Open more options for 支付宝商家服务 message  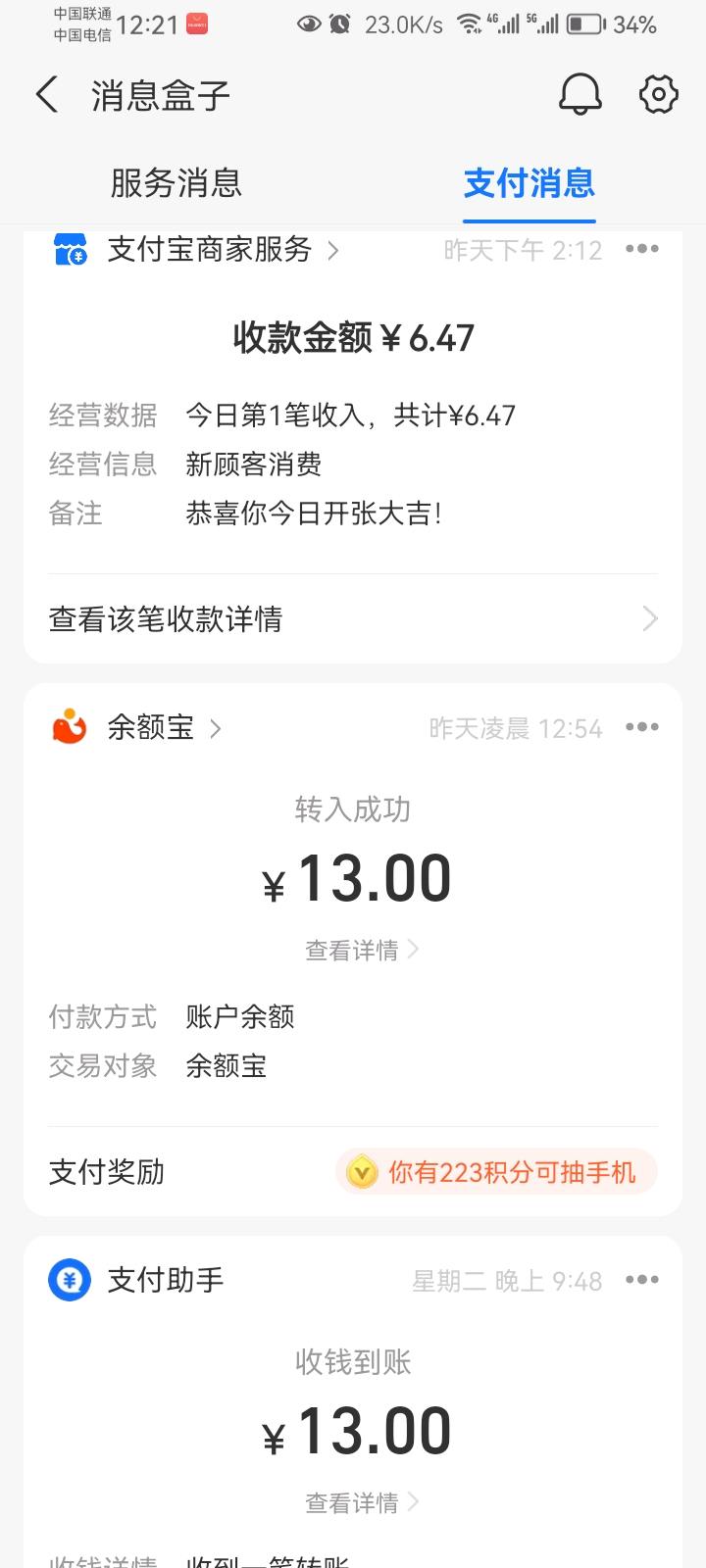coord(642,249)
